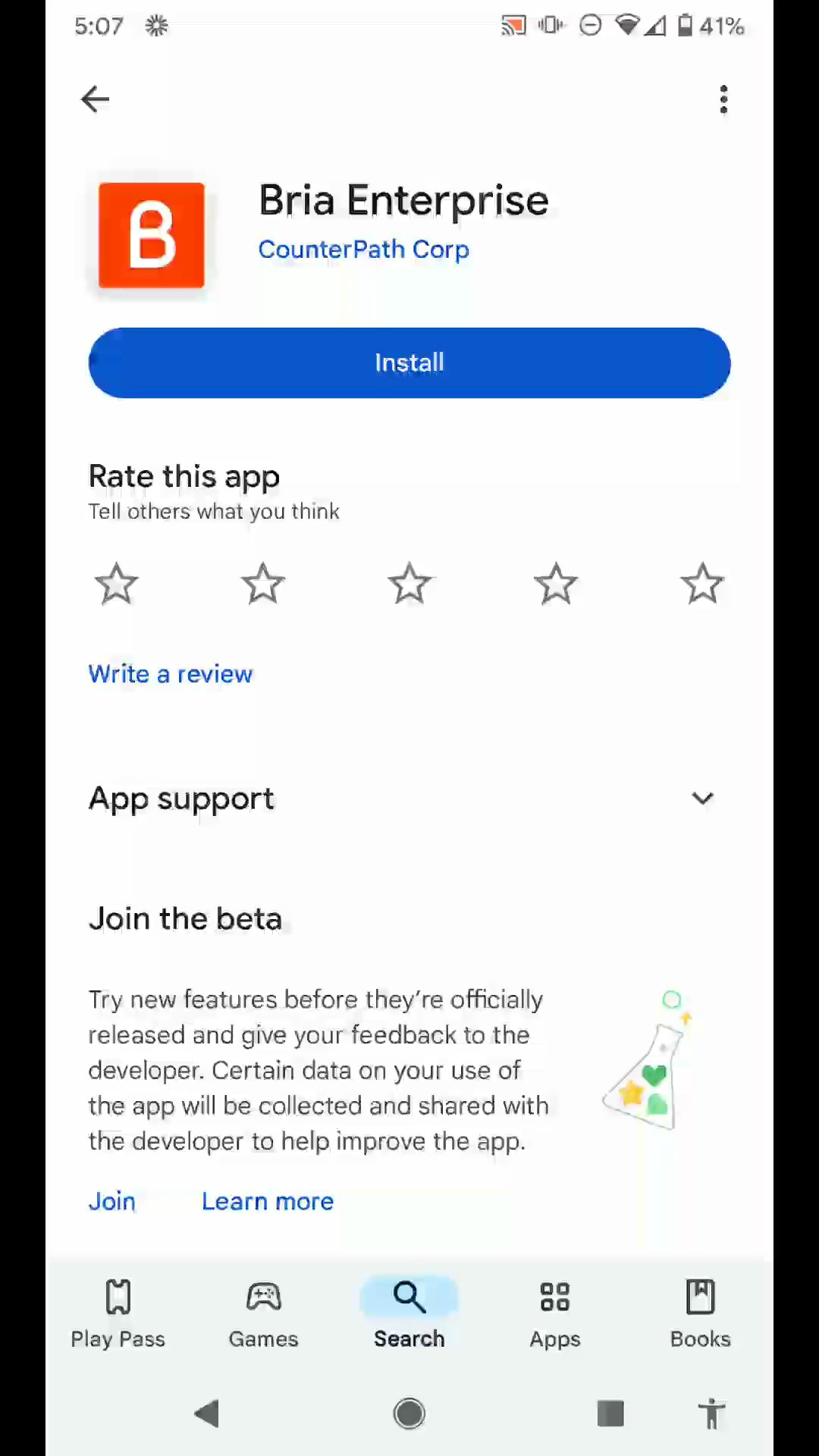
Task: Open recent apps from navigation bar
Action: [x=610, y=1414]
